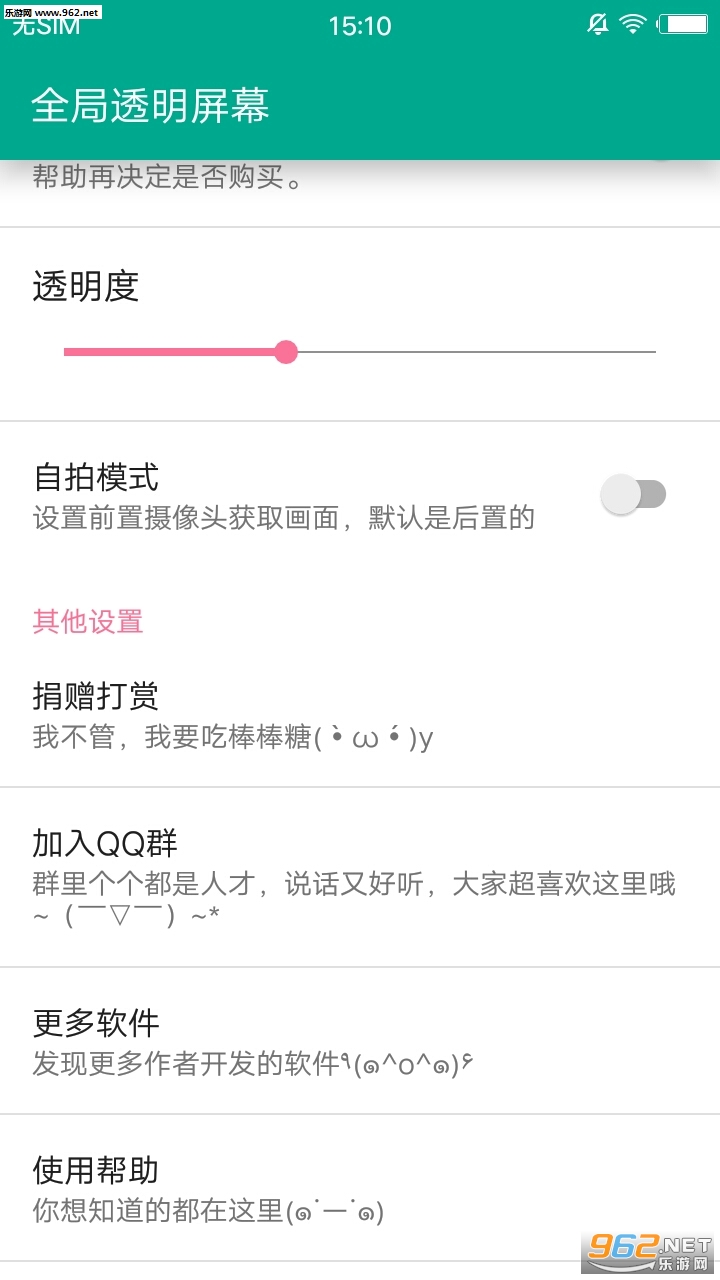Open 使用帮助 help page
The height and width of the screenshot is (1280, 720).
tap(360, 1188)
